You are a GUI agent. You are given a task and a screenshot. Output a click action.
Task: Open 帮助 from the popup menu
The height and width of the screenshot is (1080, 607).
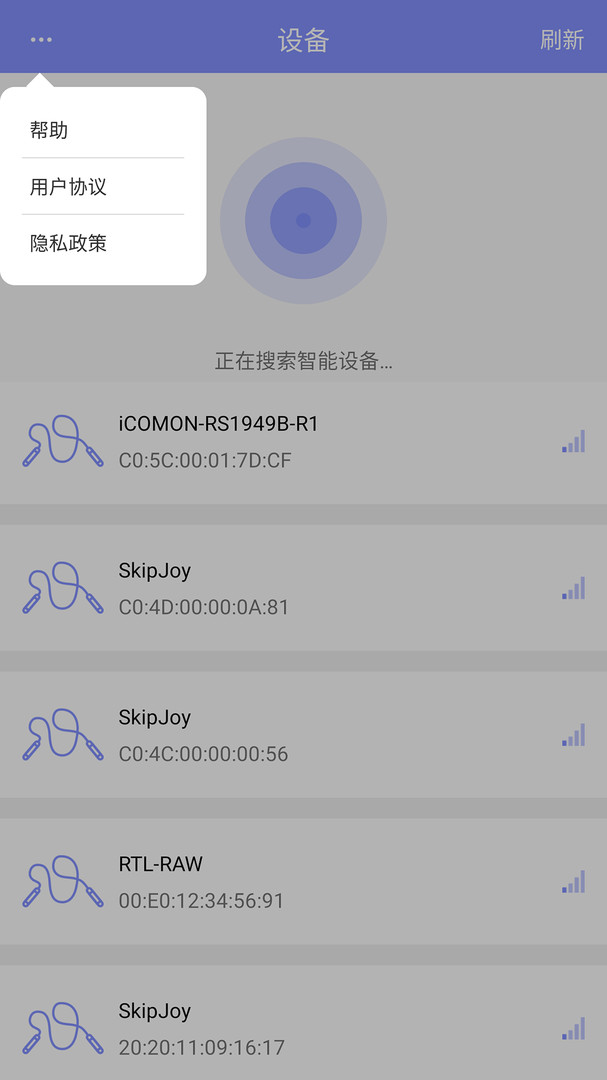[x=103, y=130]
